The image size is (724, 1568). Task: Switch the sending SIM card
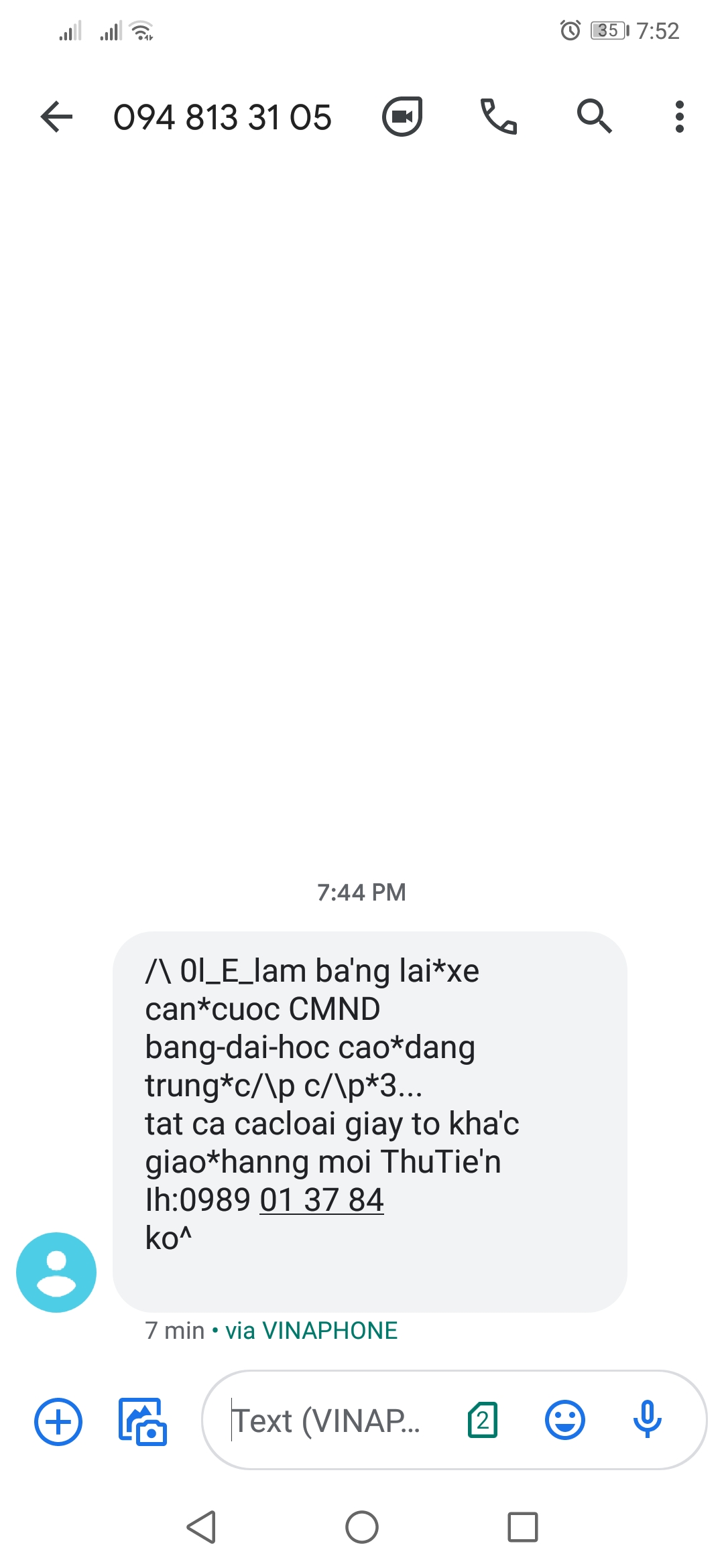(483, 1420)
